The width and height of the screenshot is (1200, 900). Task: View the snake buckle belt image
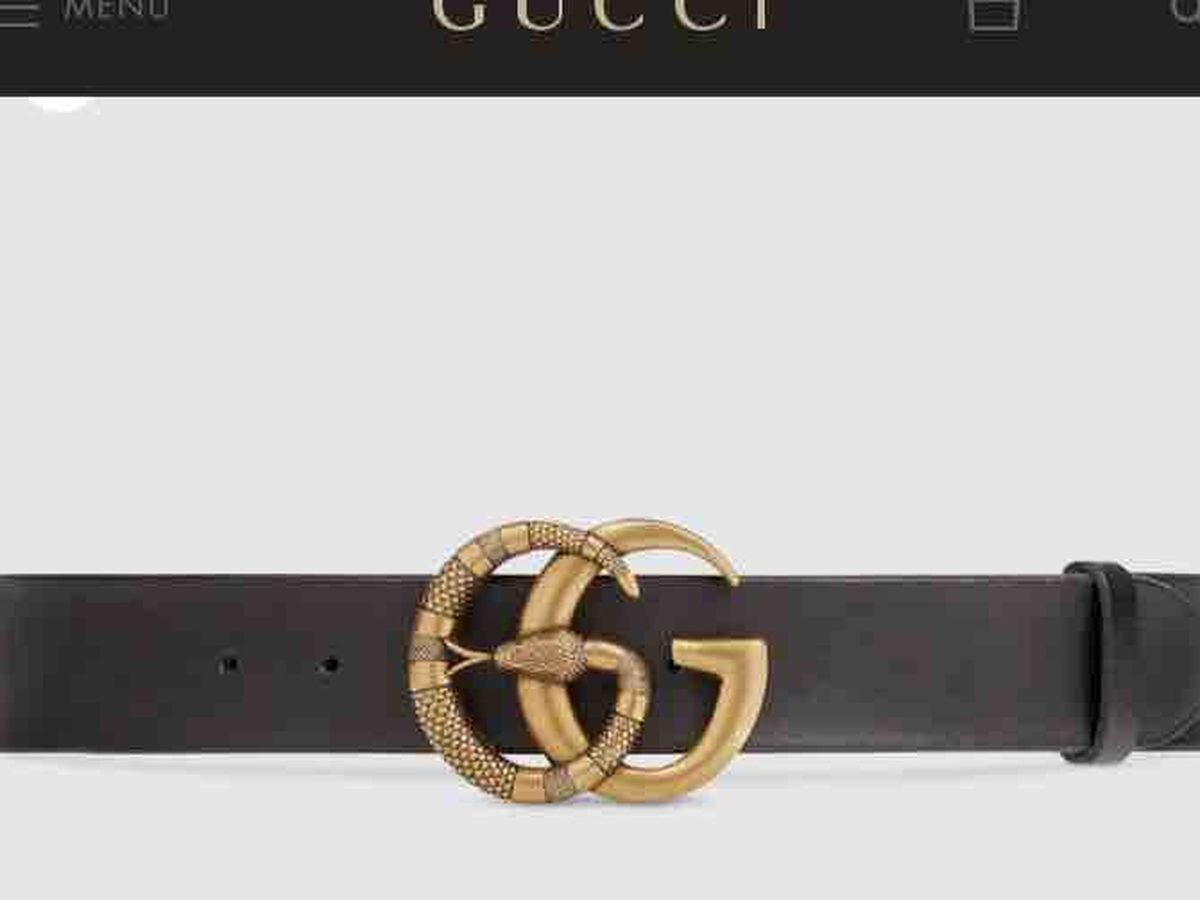point(590,660)
